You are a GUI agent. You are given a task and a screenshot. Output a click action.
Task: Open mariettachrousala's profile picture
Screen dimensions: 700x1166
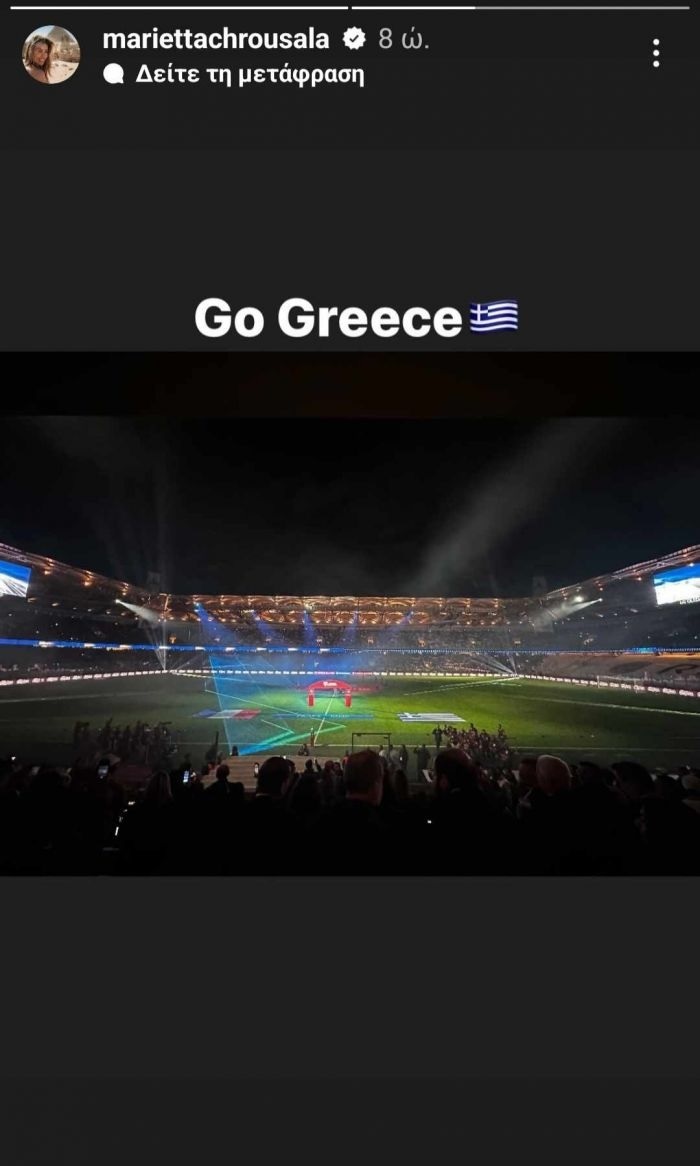[x=51, y=55]
